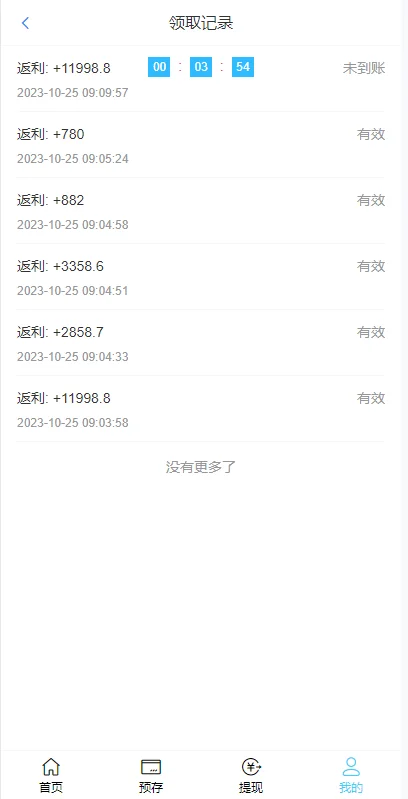Go back from the 领取记录 page
Image resolution: width=408 pixels, height=799 pixels.
point(25,23)
